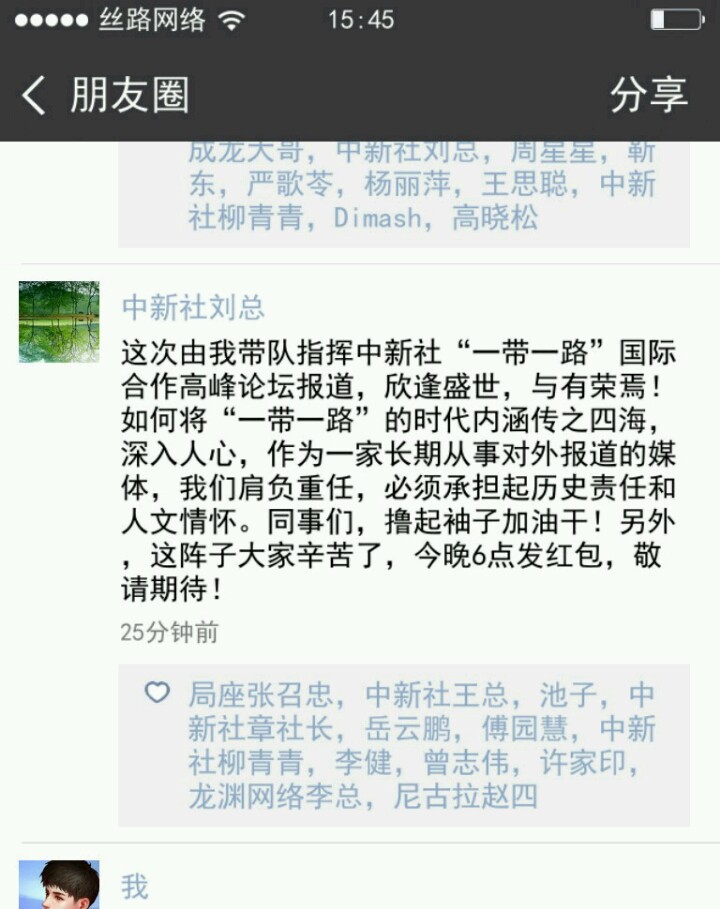This screenshot has height=909, width=720.
Task: Open 高晓松 in the top likes list
Action: (x=495, y=218)
